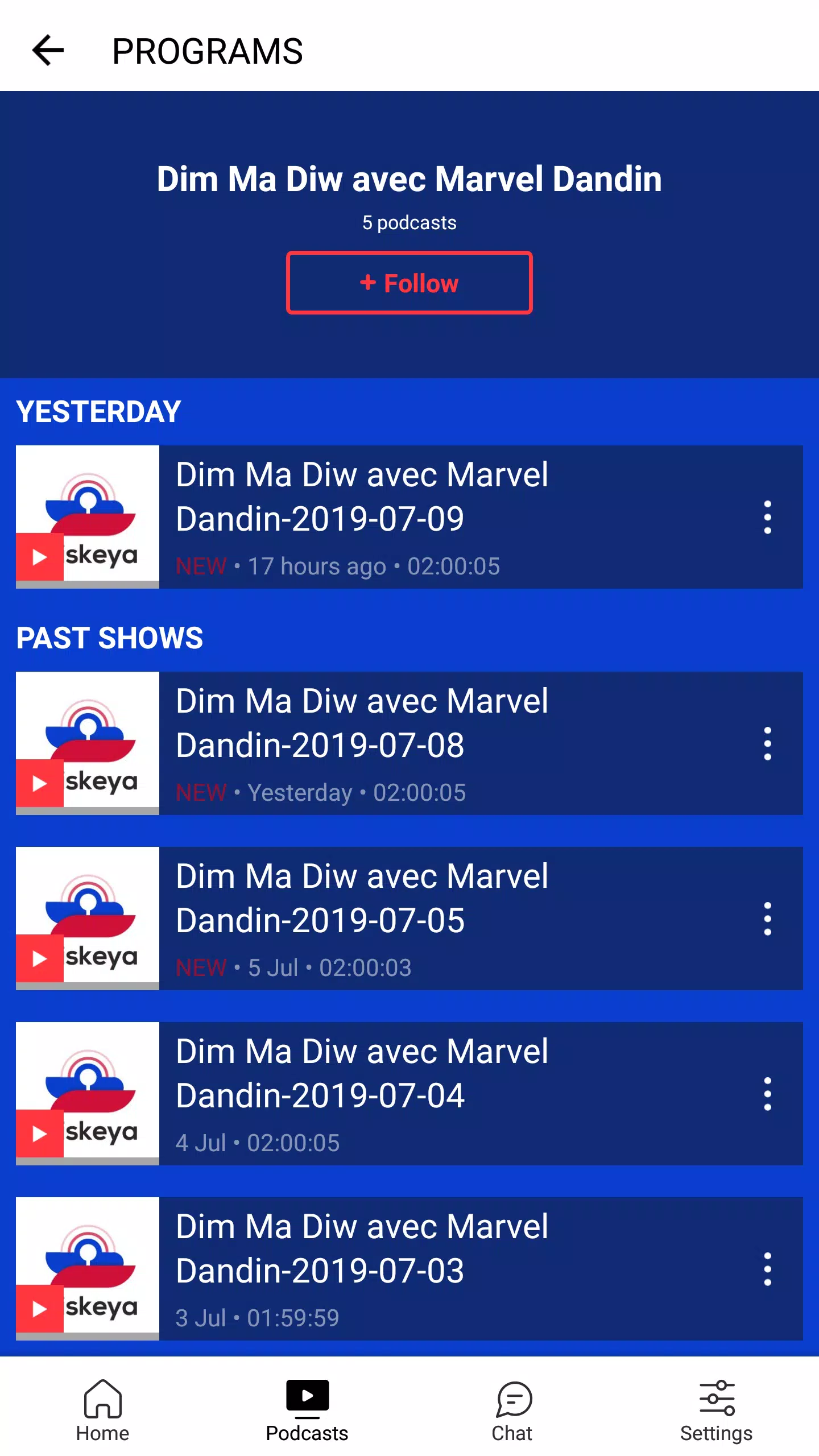This screenshot has height=1456, width=819.
Task: Follow the Dim Ma Diw program
Action: 409,283
